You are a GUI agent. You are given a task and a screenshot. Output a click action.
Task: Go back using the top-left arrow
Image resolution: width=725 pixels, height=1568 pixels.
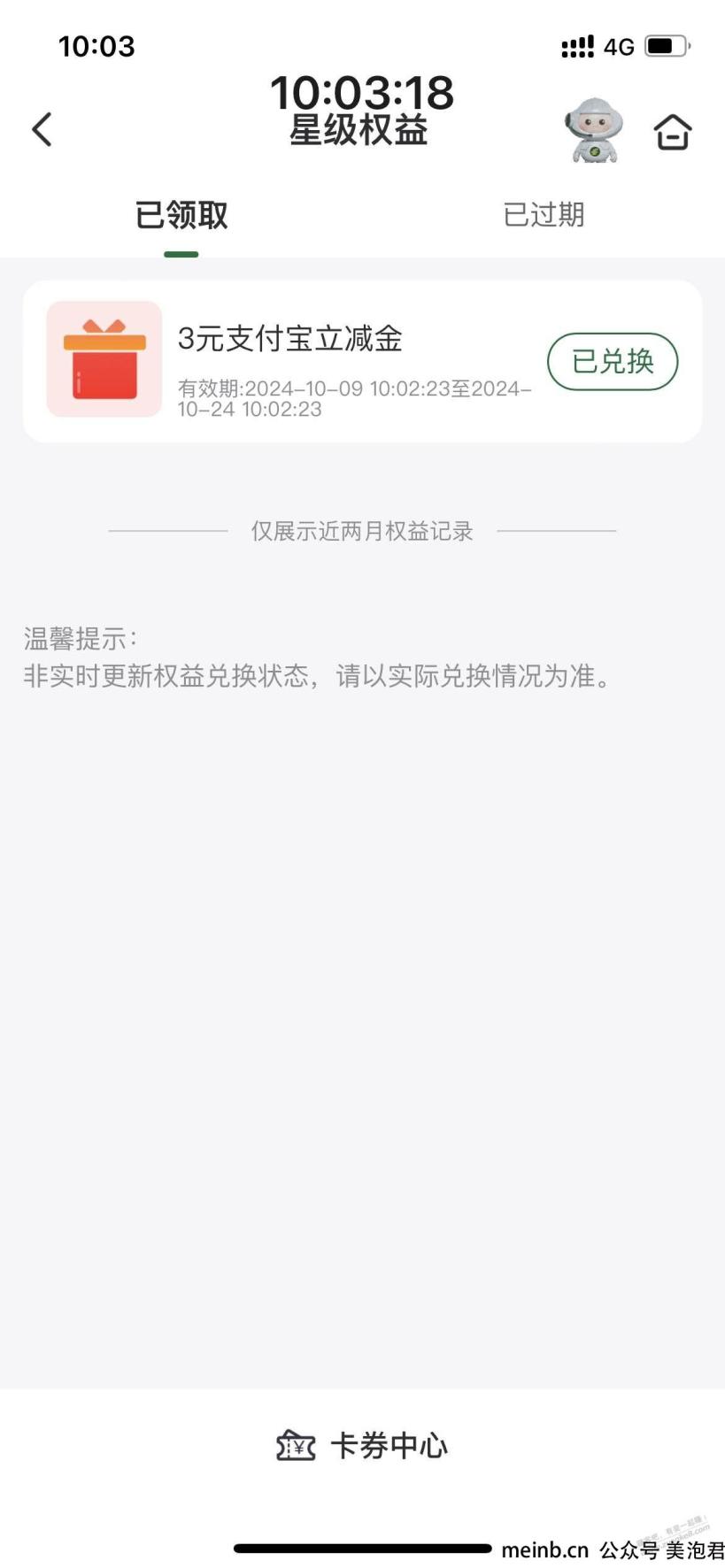coord(42,129)
